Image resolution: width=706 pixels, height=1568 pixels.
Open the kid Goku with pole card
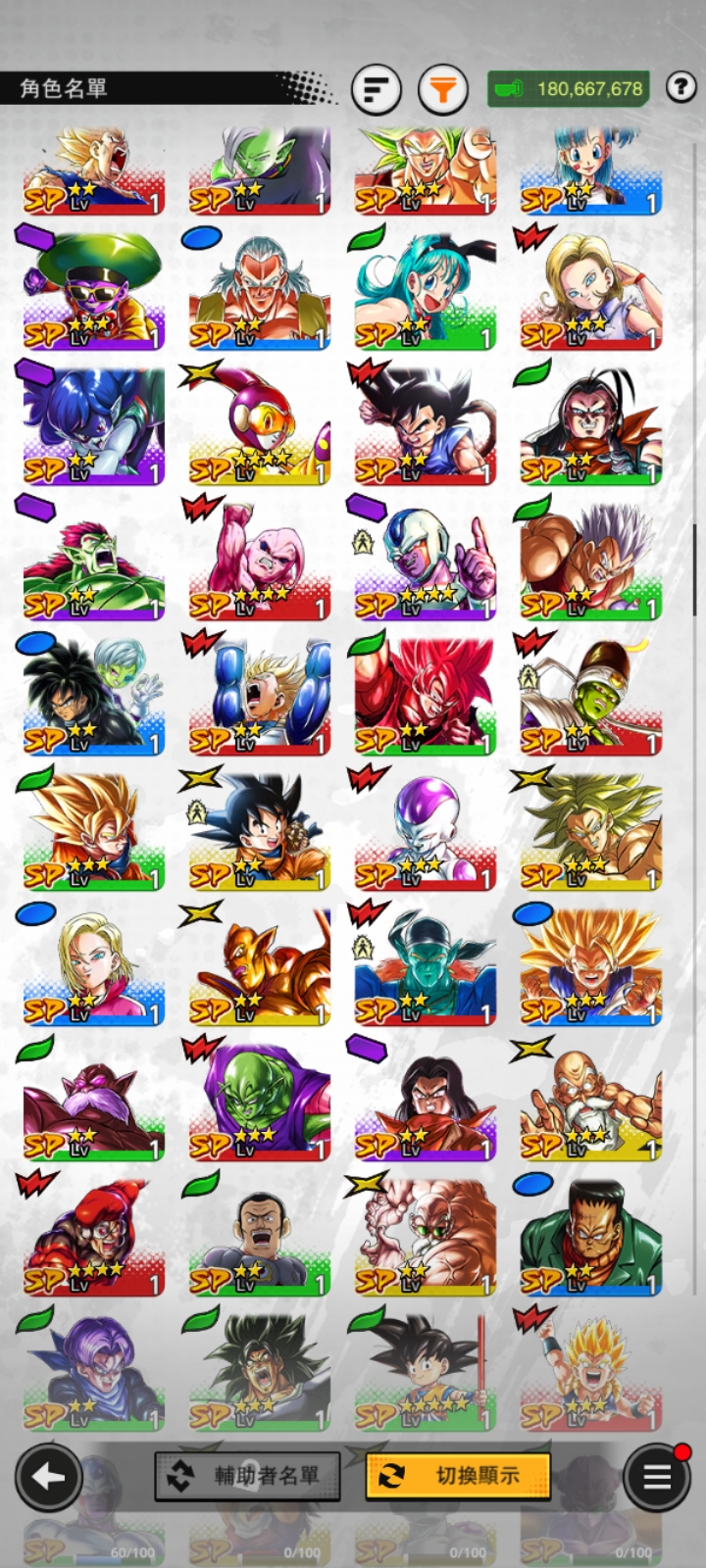coord(425,1372)
